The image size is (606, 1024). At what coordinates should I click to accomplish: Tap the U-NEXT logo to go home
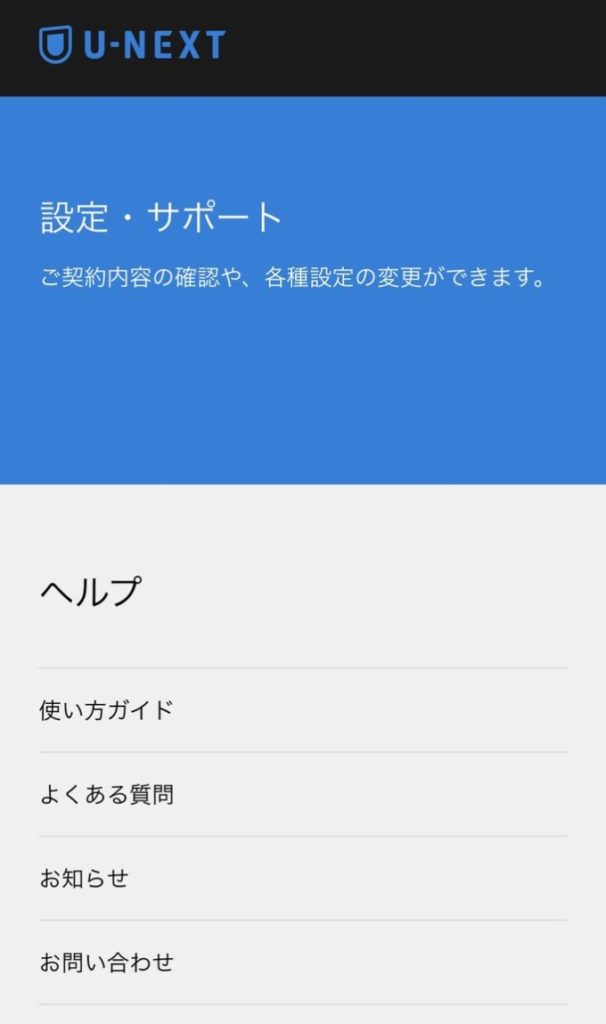point(132,45)
